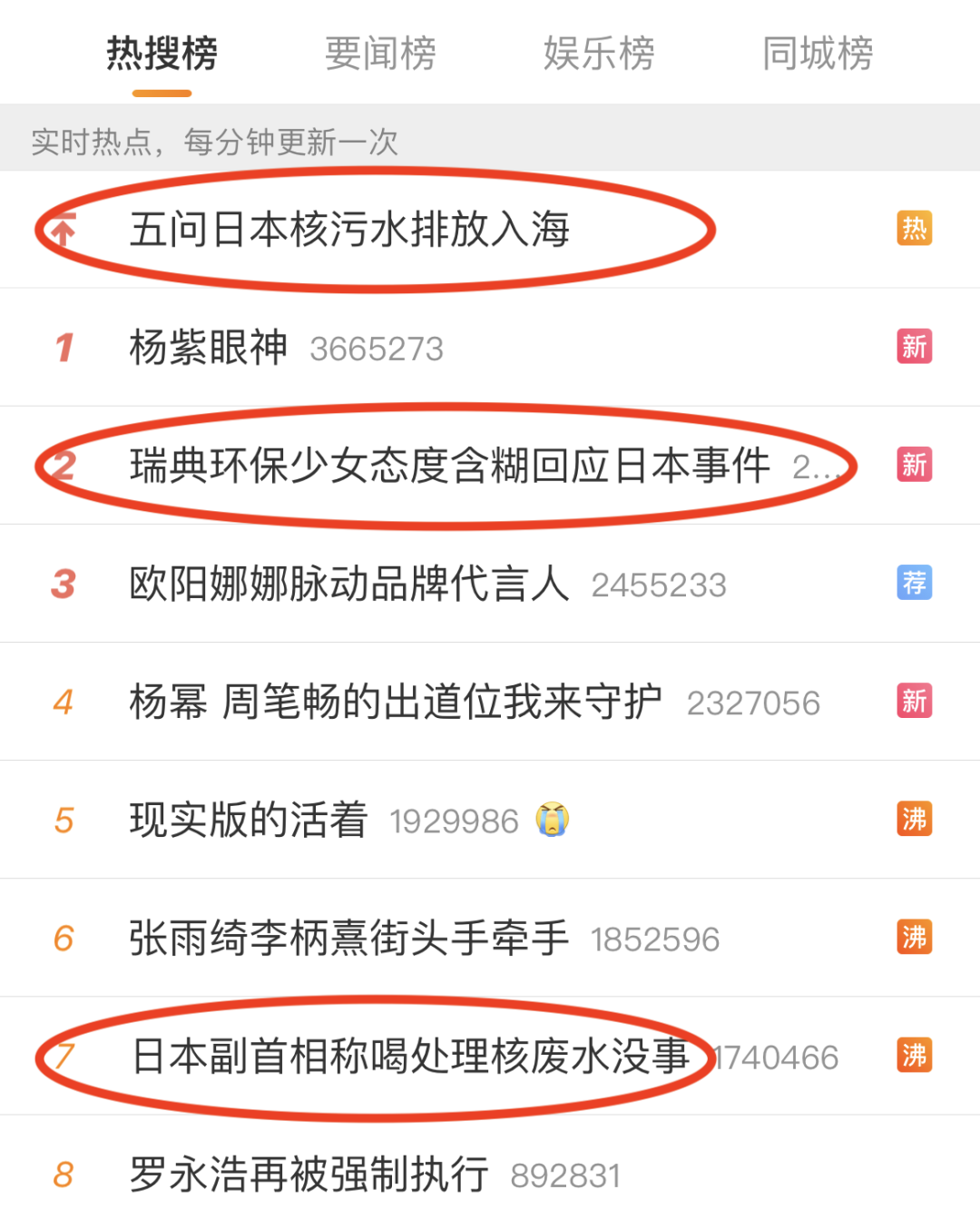Open topic 张雨绮李柄熹街头手牵手

349,938
